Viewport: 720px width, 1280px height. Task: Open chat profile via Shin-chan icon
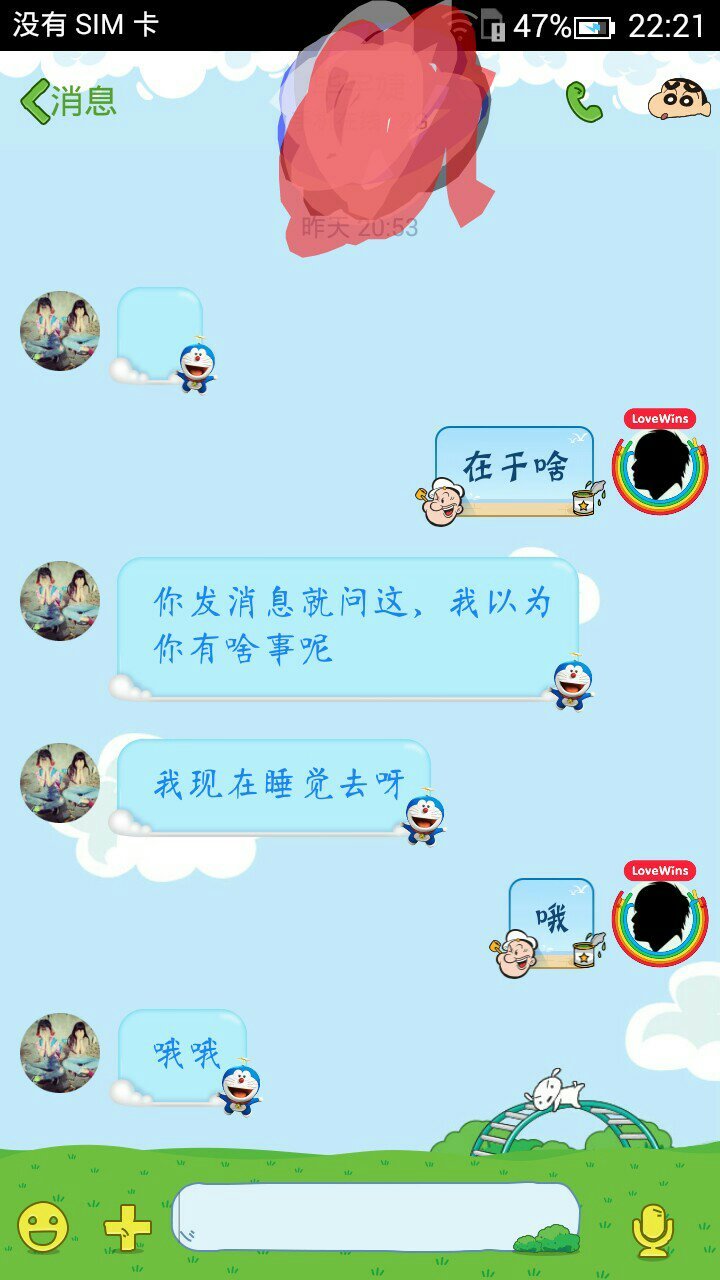coord(679,100)
